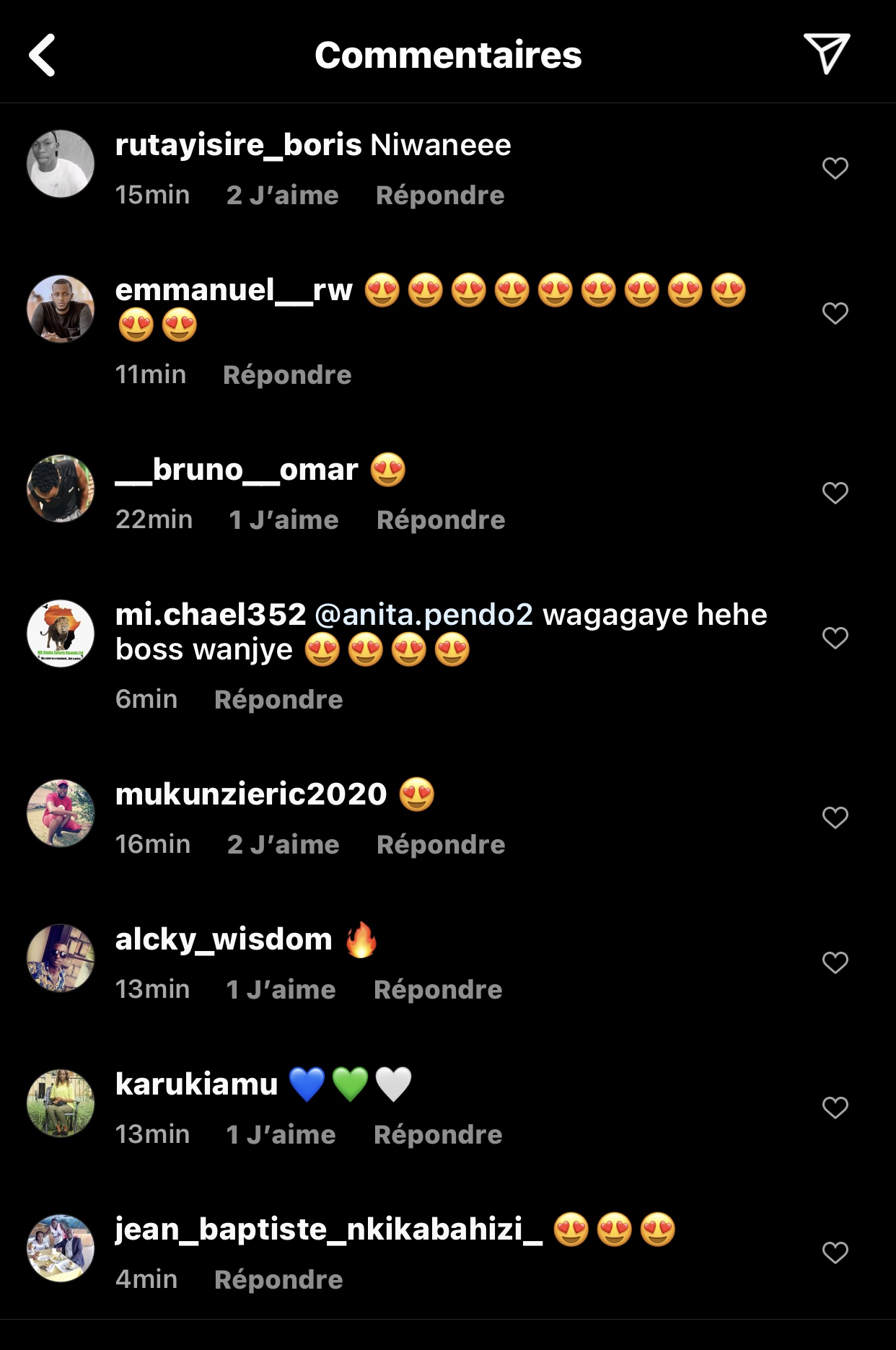
Task: Like rutayisire_boris's comment
Action: click(x=835, y=168)
